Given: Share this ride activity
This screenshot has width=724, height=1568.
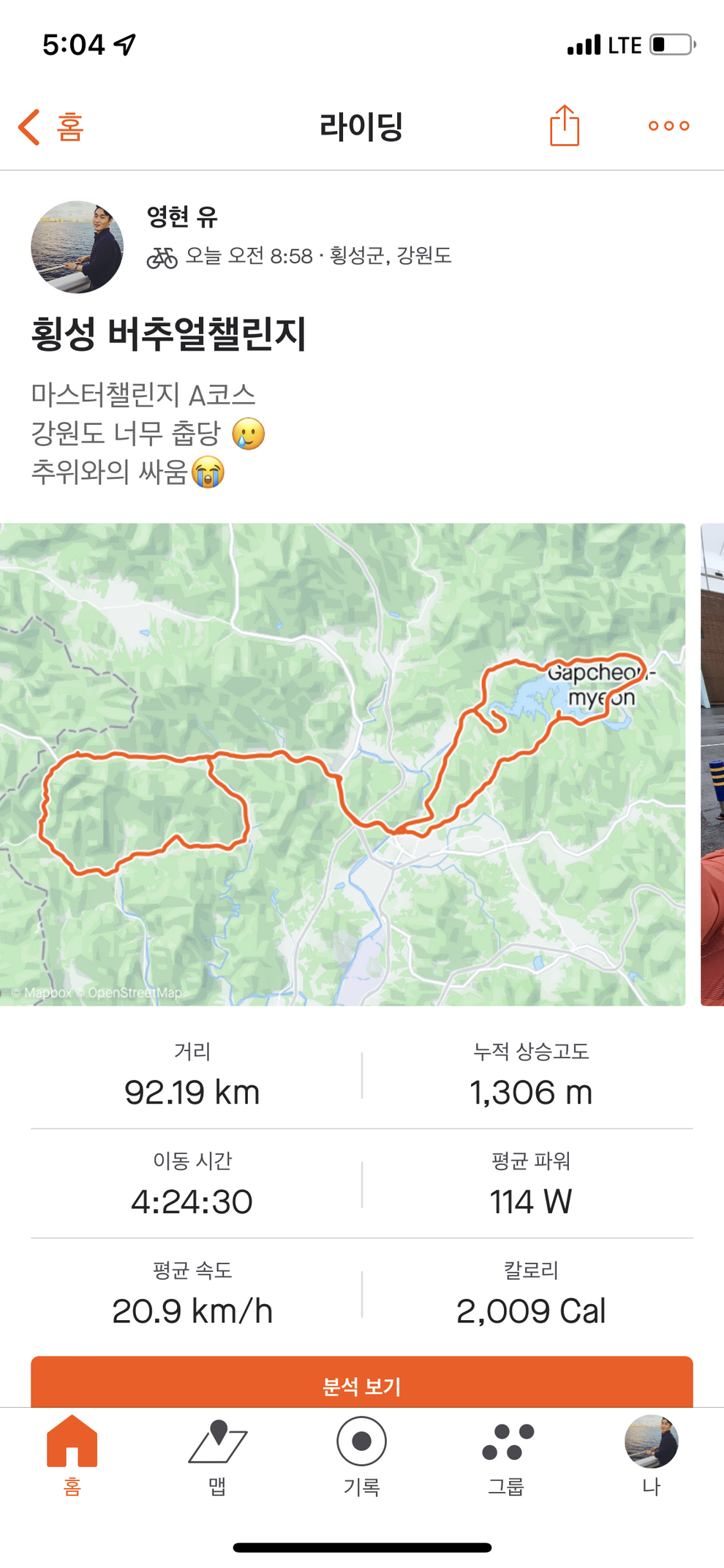Looking at the screenshot, I should point(564,126).
